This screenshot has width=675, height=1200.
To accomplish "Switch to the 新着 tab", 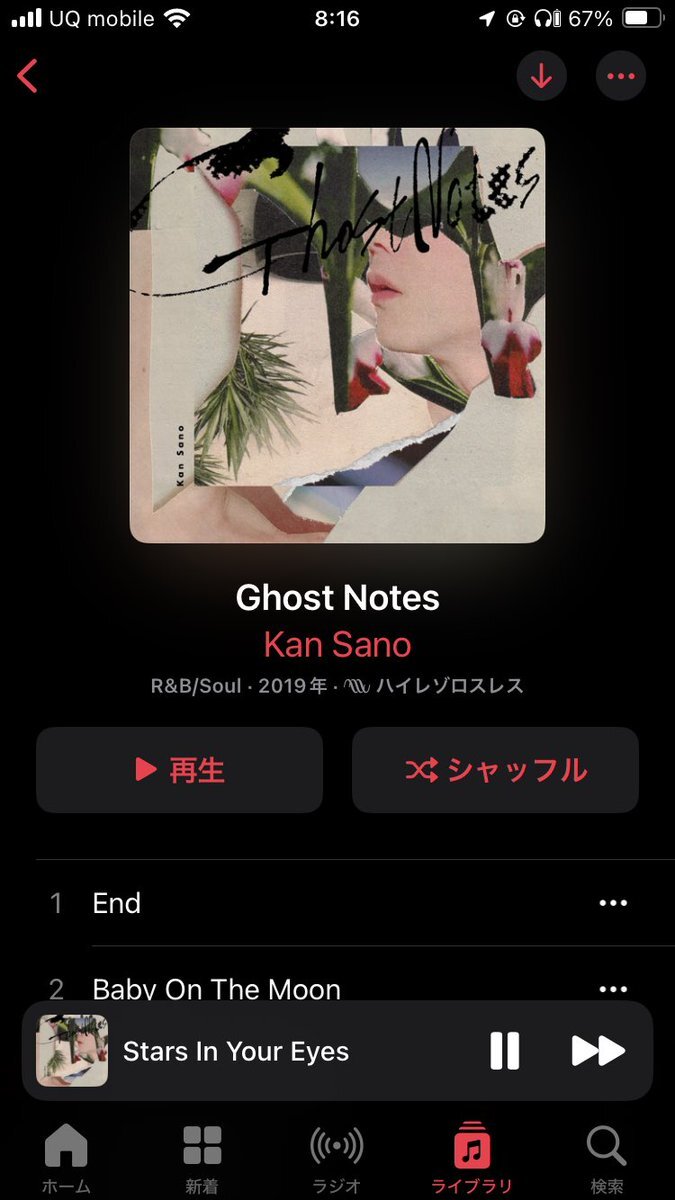I will point(202,1158).
